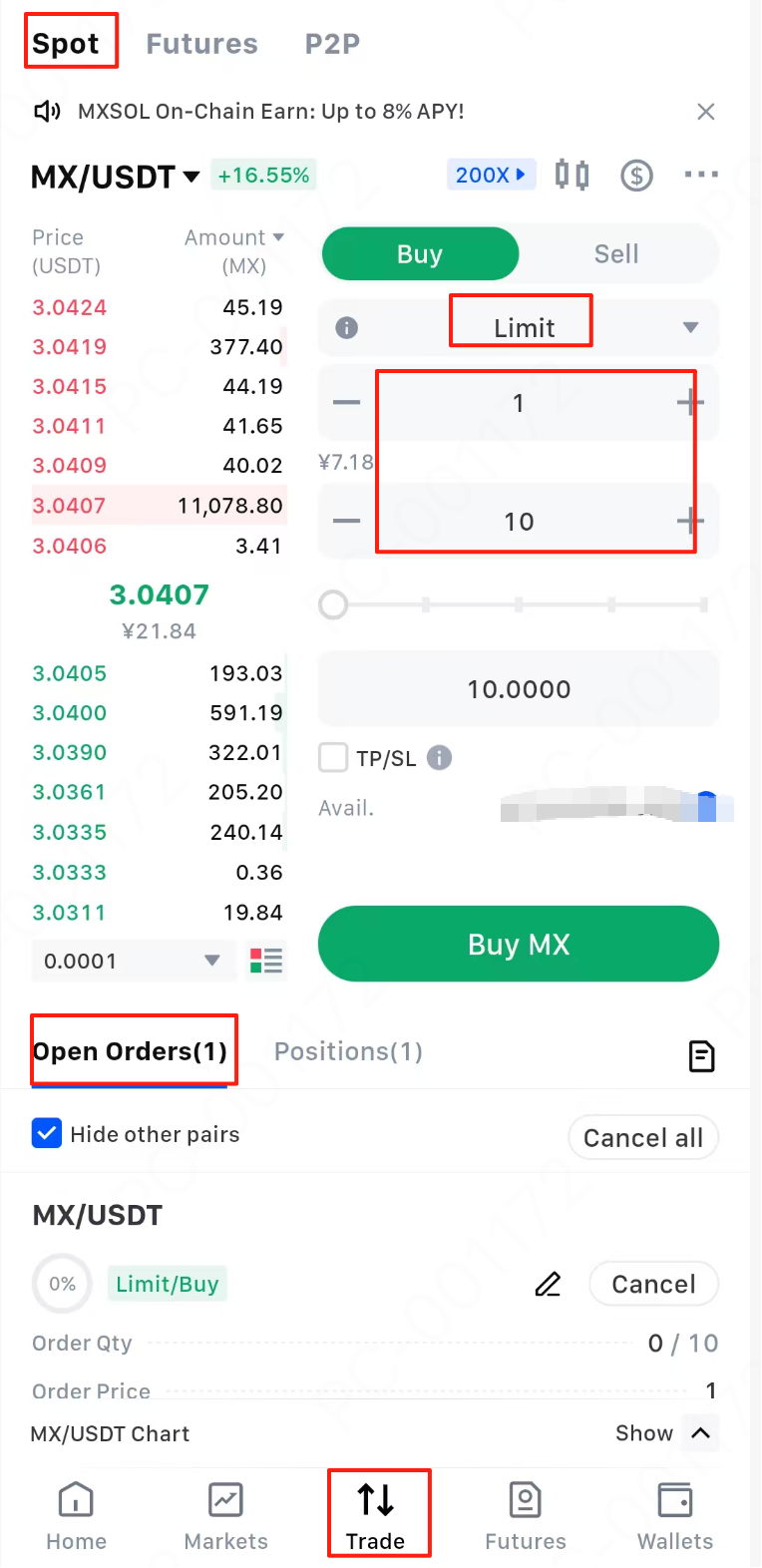762x1568 pixels.
Task: Go to the Wallets tab
Action: coord(675,1514)
